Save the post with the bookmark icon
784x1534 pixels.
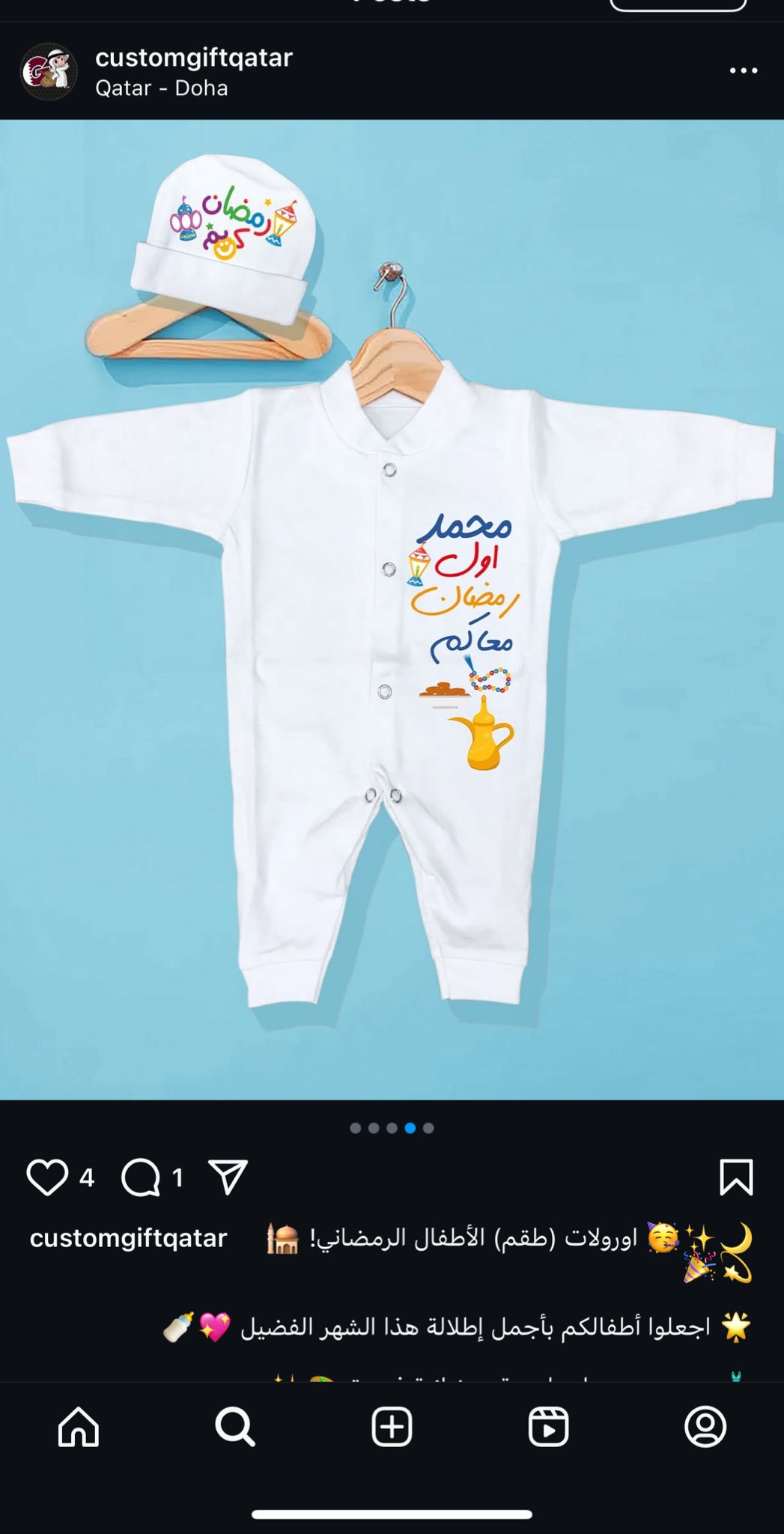pyautogui.click(x=736, y=1177)
